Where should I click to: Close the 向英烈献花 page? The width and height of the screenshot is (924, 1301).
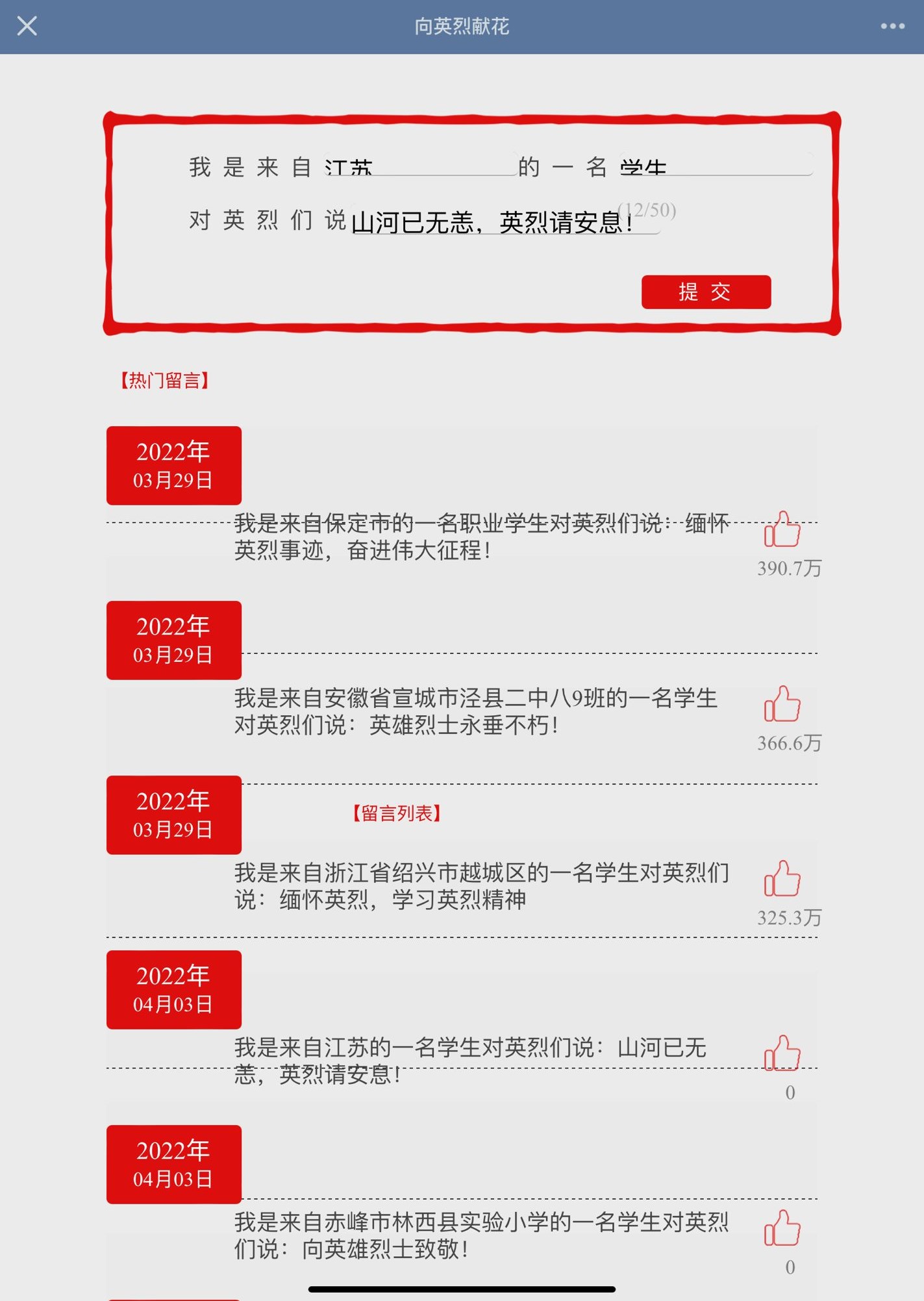click(x=27, y=26)
